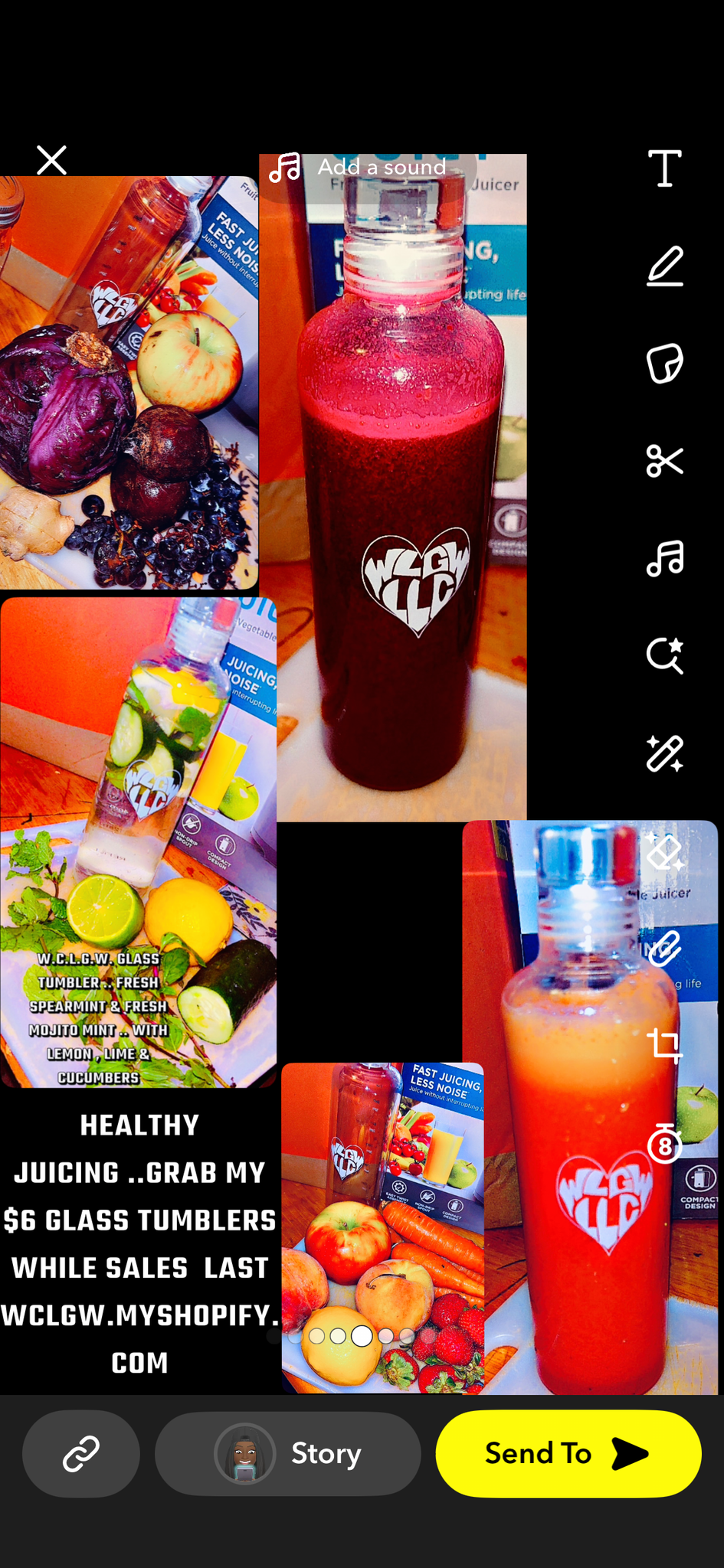The image size is (724, 1568).
Task: Change the snap timer duration
Action: click(664, 1143)
